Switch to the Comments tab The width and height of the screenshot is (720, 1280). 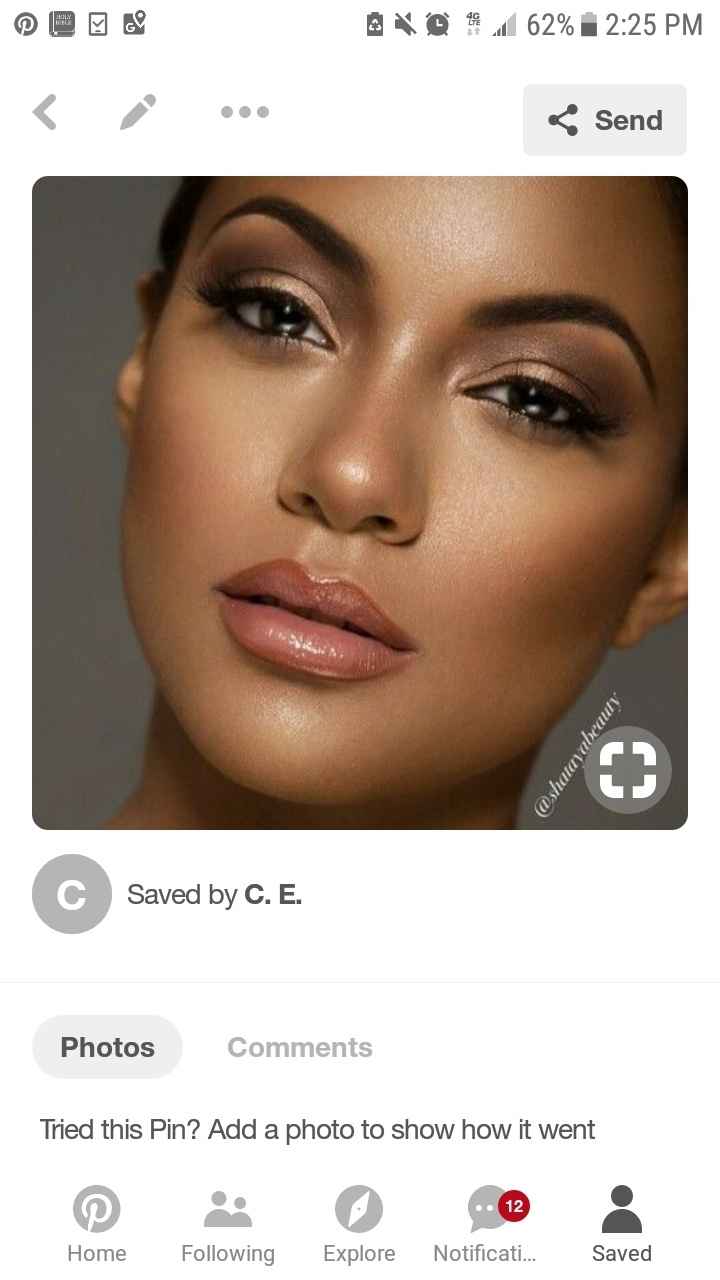[300, 1047]
